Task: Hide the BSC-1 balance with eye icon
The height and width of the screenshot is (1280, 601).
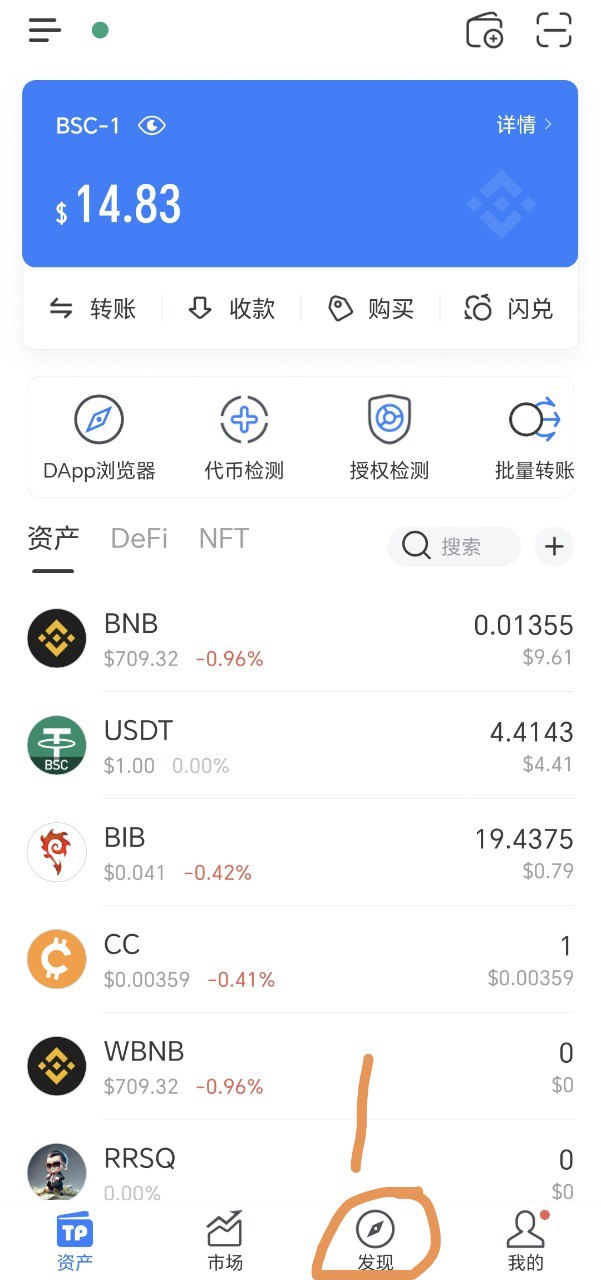Action: coord(152,126)
